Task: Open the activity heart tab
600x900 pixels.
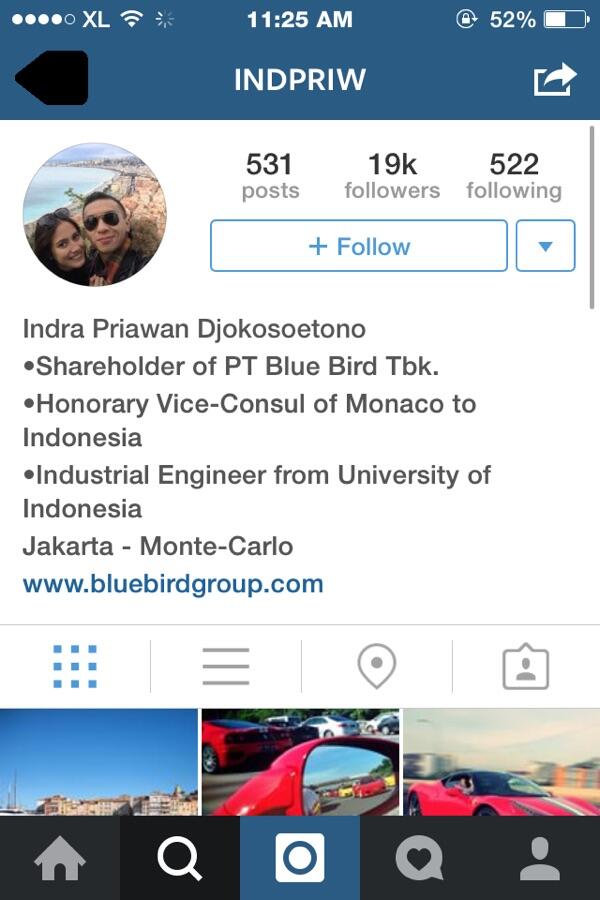Action: (x=420, y=858)
